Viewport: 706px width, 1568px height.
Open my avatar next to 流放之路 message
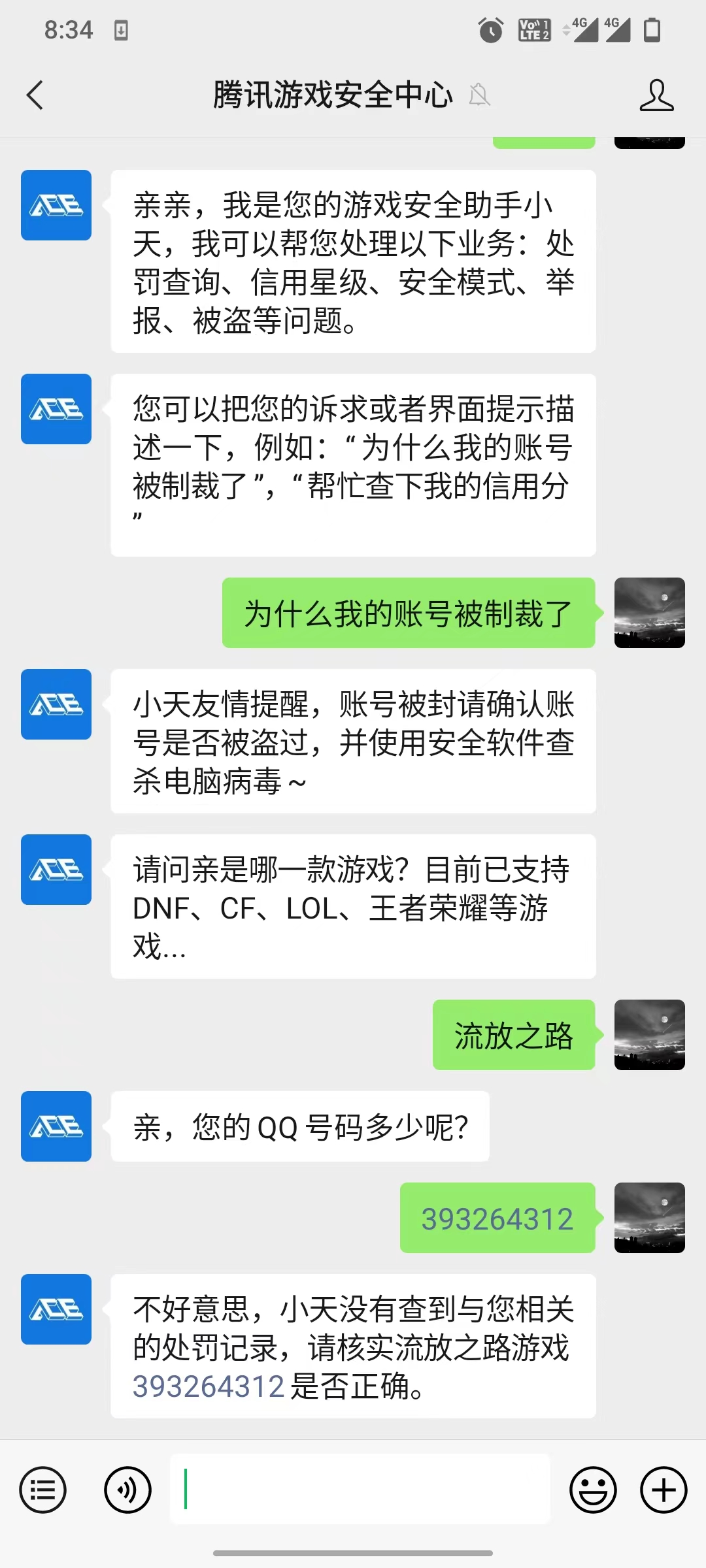click(x=650, y=1035)
